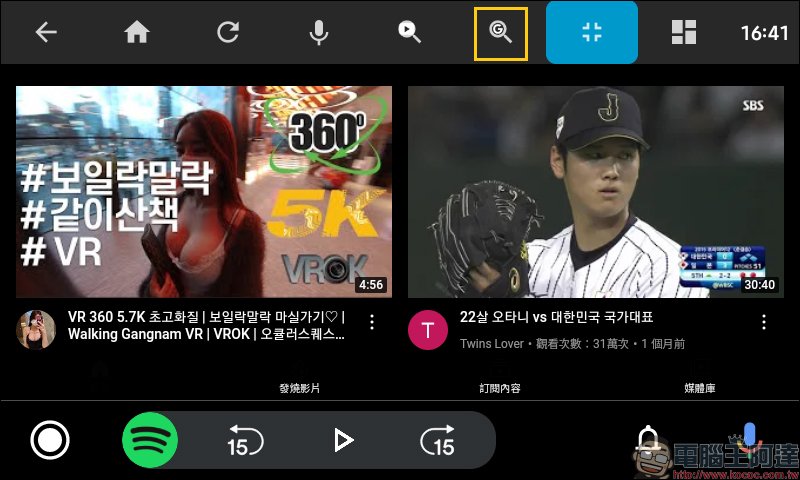Open options menu for 오타니 video
This screenshot has height=480, width=800.
[x=764, y=322]
